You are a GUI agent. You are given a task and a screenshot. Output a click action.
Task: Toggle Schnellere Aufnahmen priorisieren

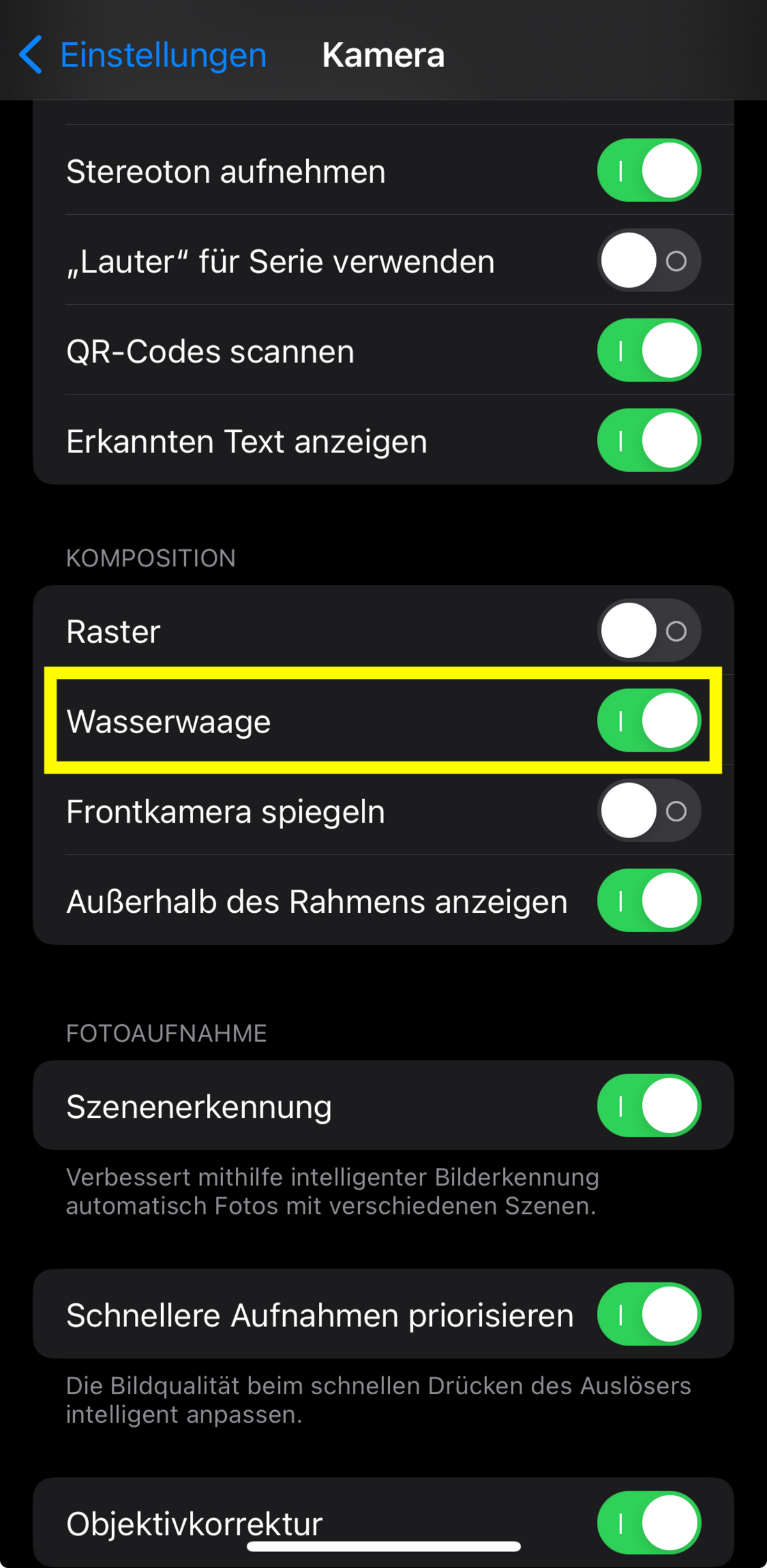(649, 1314)
